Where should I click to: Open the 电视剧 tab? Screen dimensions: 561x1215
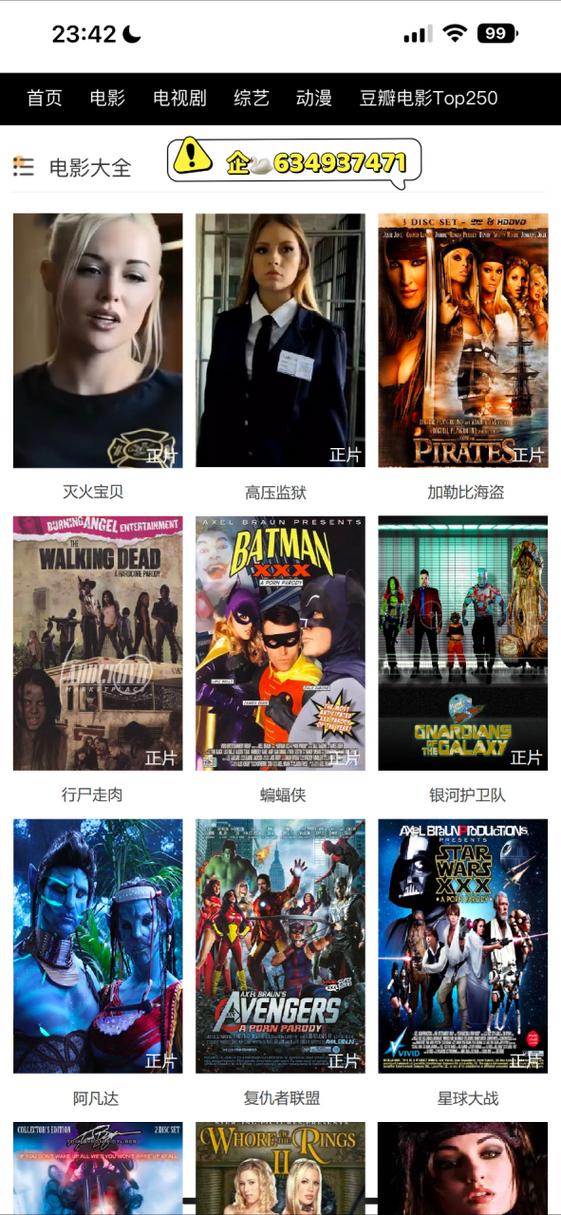coord(179,98)
